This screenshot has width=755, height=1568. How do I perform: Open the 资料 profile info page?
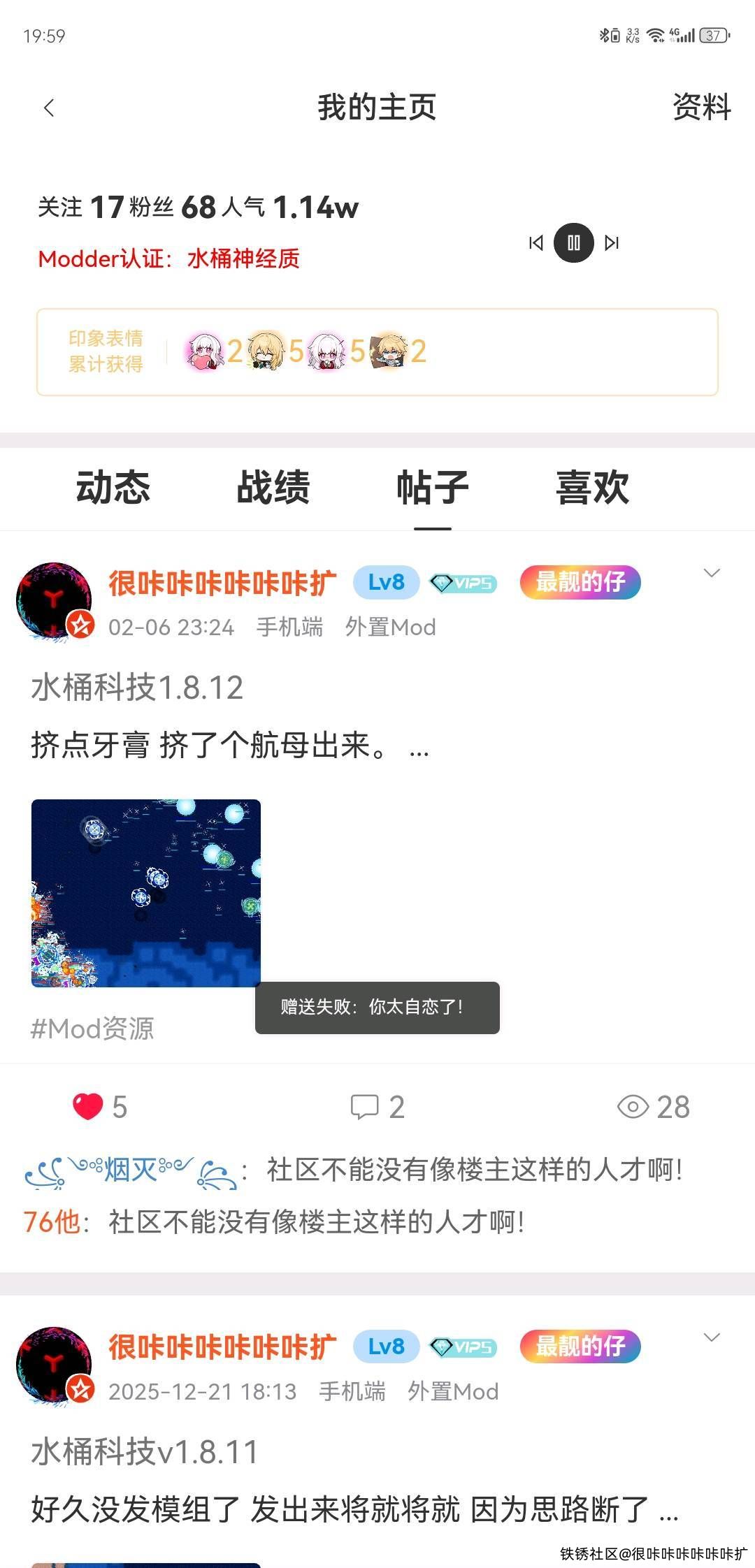[701, 108]
